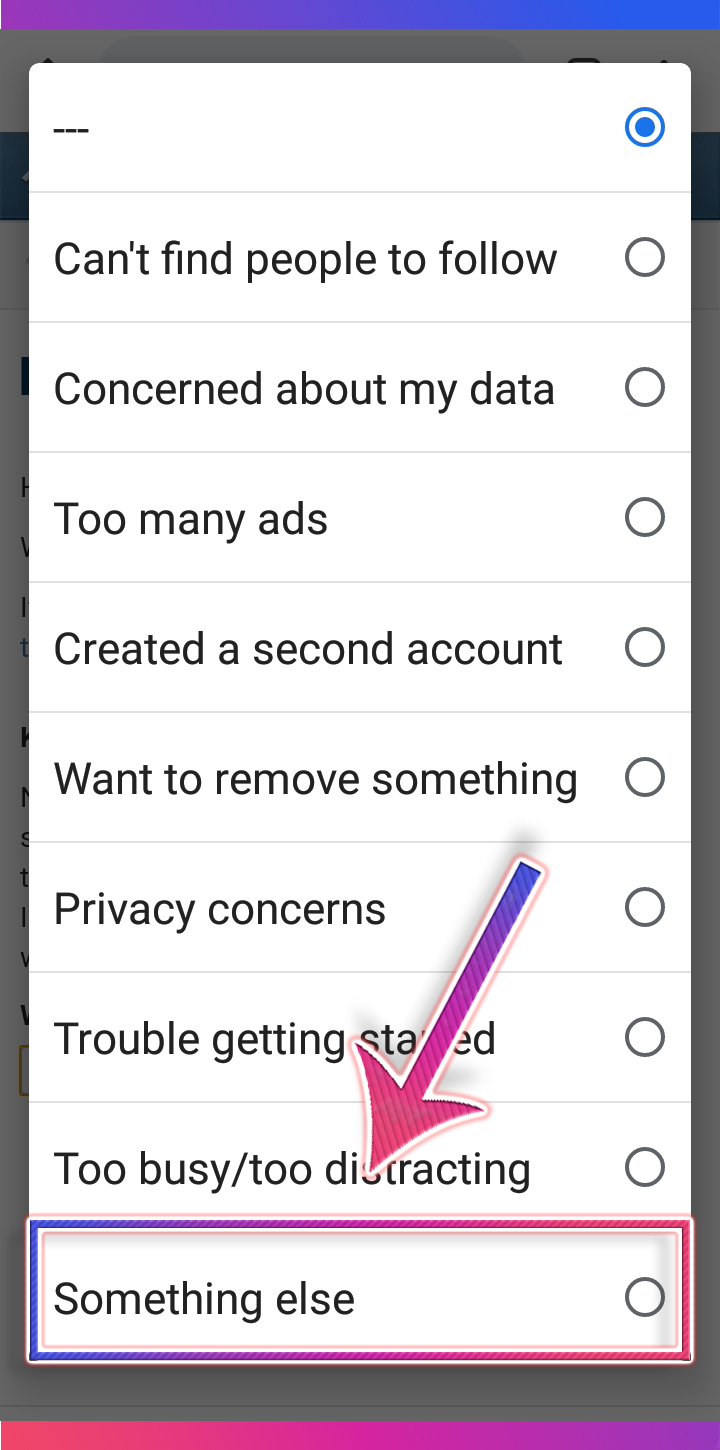Select "Want to remove something"
Screen dimensions: 720x1450
(360, 778)
